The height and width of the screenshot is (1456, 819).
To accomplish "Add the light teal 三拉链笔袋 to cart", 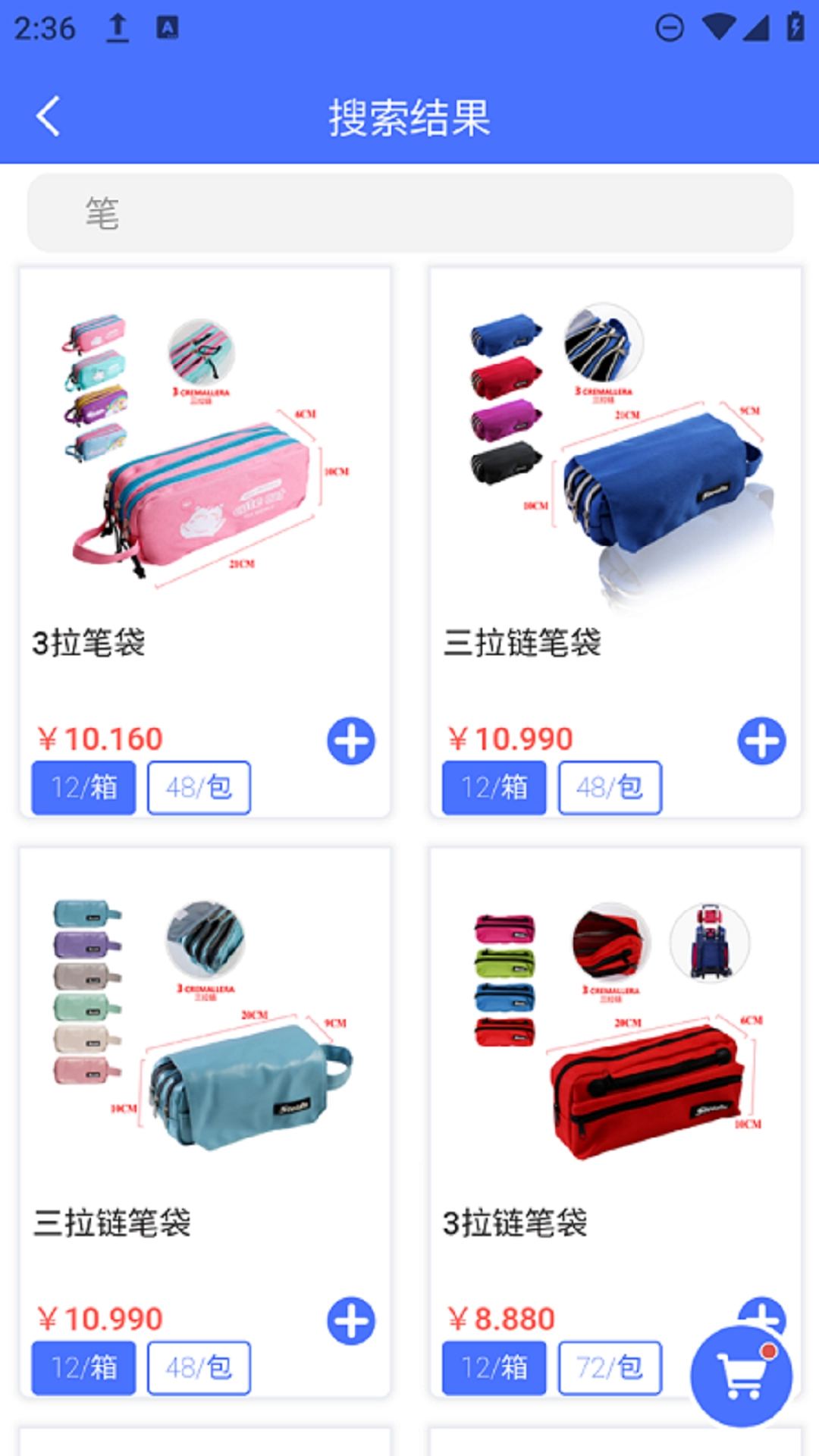I will click(350, 1320).
